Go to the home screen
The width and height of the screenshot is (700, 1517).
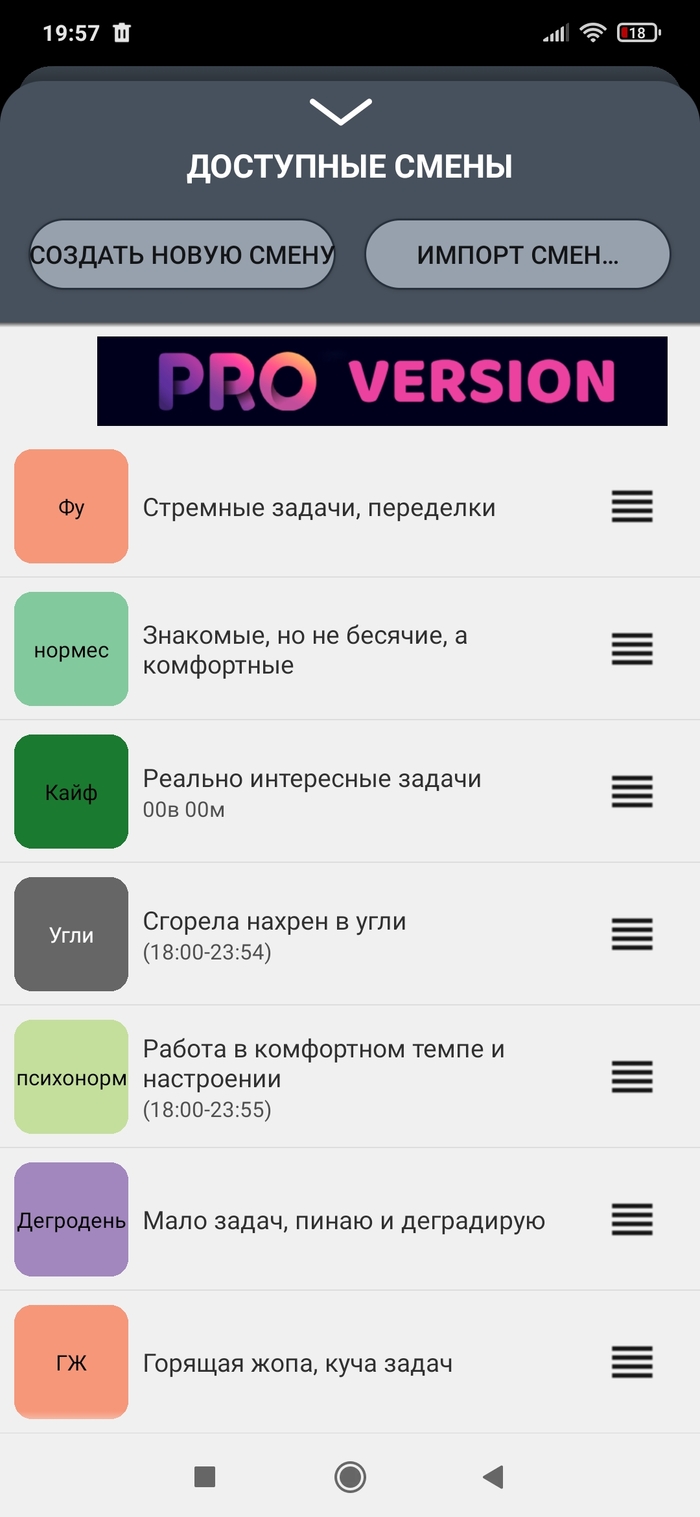[350, 1476]
